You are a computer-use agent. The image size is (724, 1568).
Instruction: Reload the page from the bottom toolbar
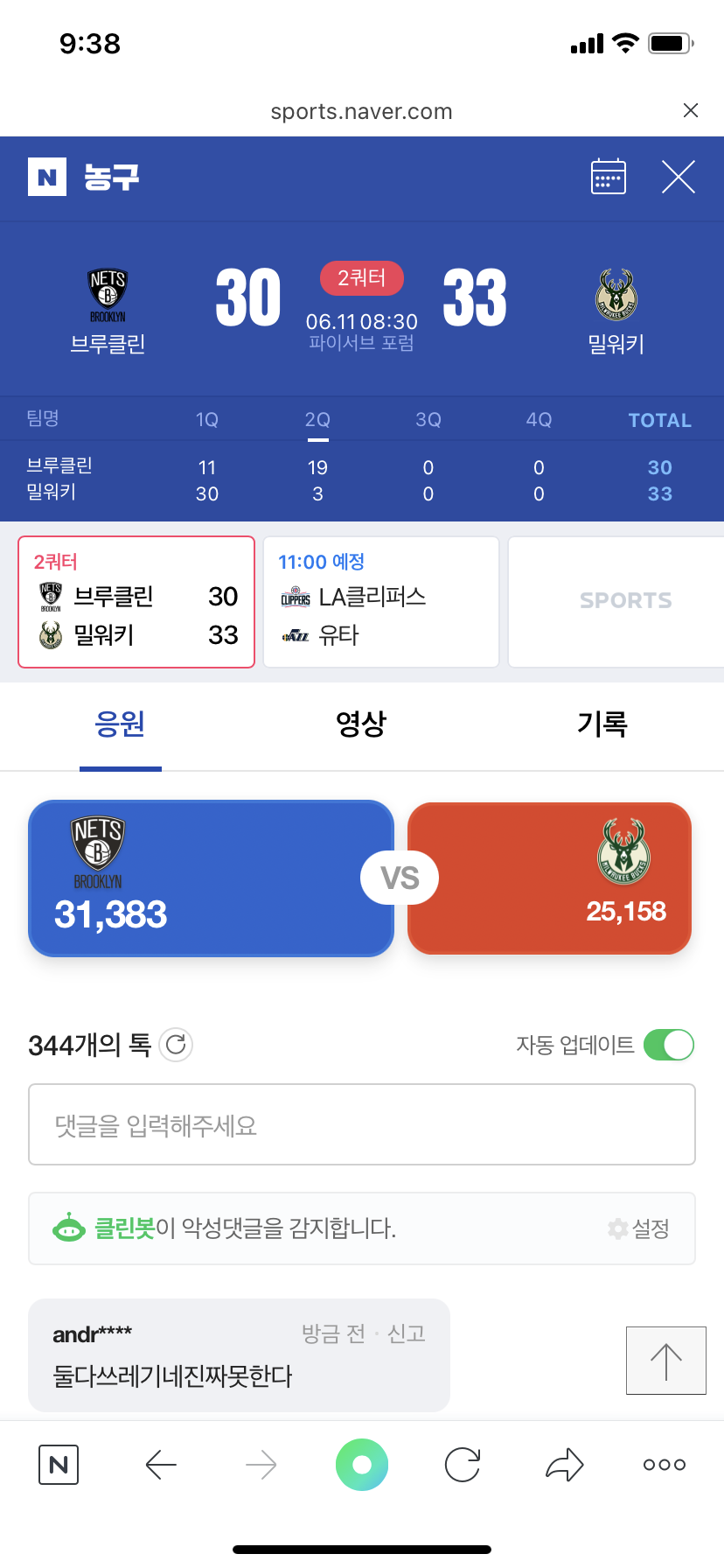[463, 1465]
